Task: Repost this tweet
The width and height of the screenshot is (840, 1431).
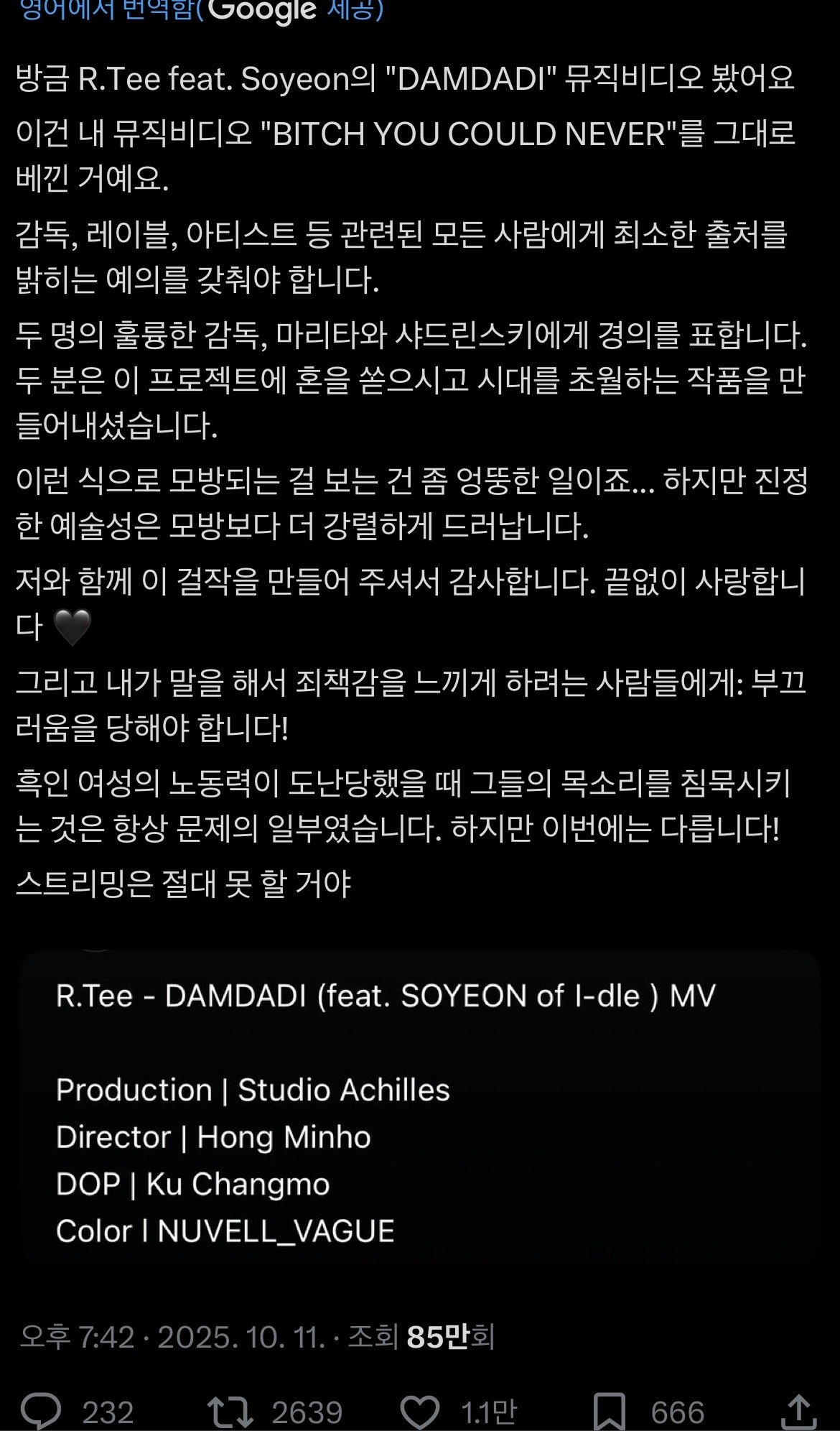Action: coord(230,1411)
